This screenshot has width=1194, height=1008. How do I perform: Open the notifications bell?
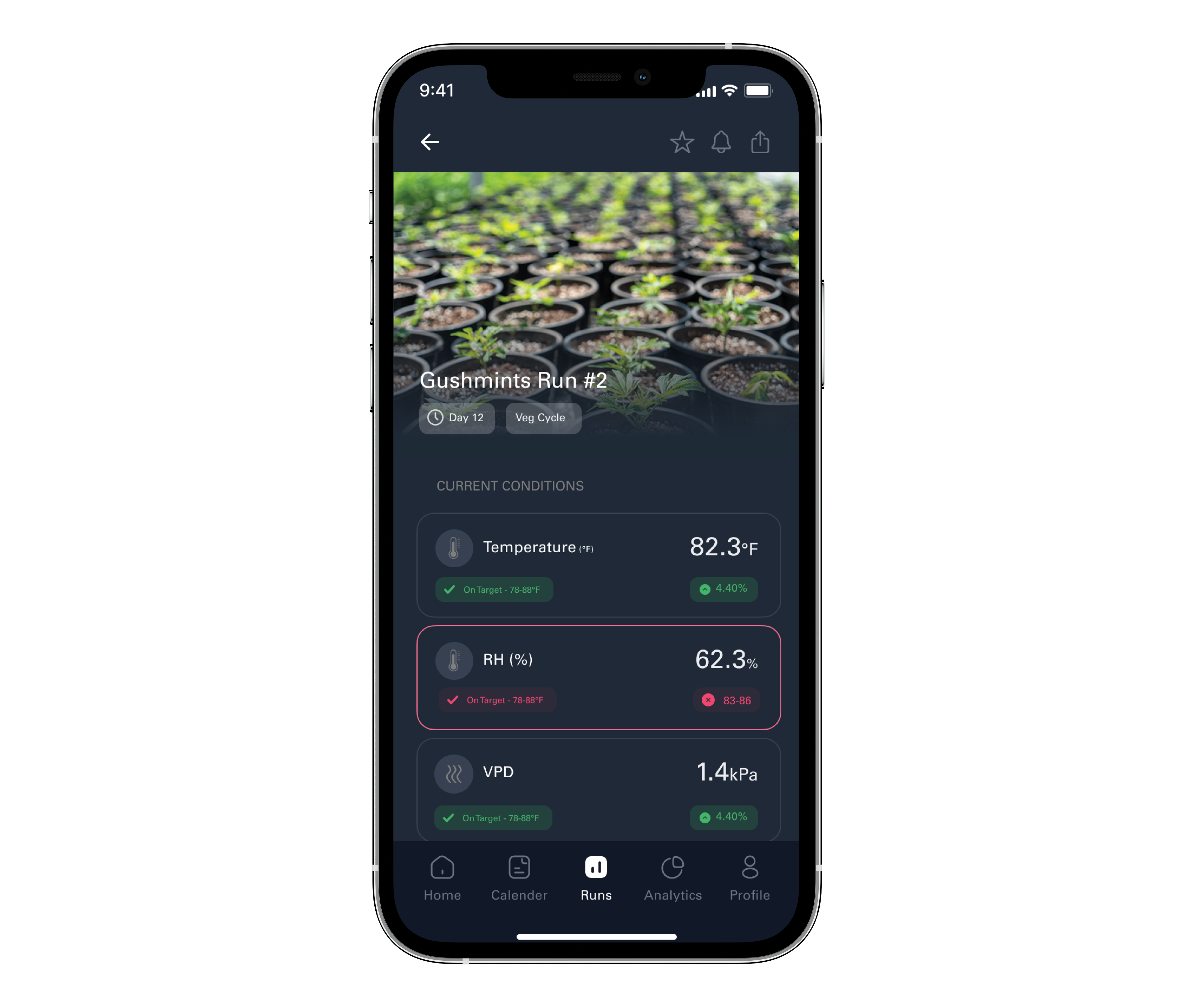pos(721,142)
